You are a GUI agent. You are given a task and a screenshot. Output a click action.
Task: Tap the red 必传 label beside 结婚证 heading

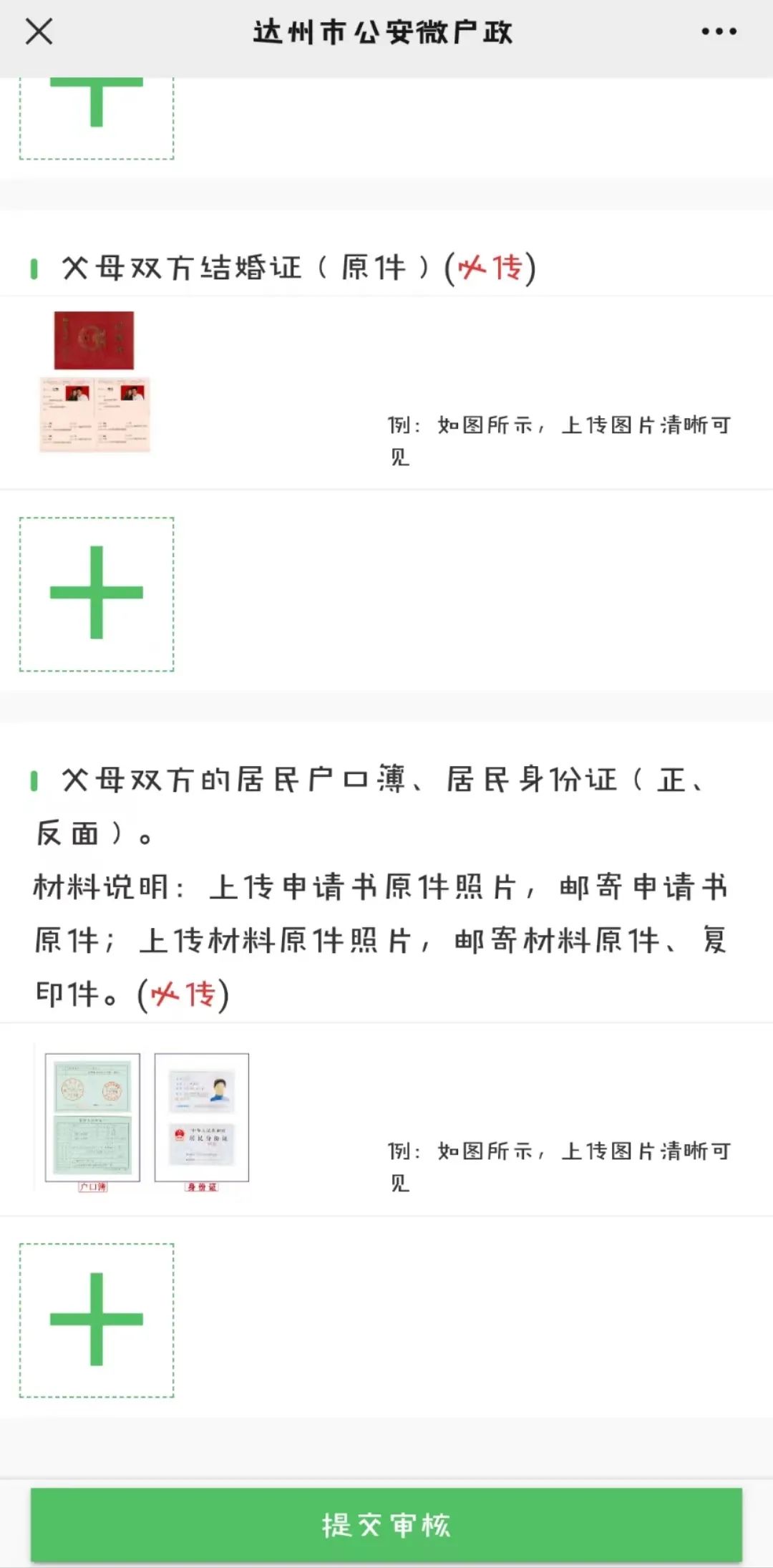click(x=490, y=267)
